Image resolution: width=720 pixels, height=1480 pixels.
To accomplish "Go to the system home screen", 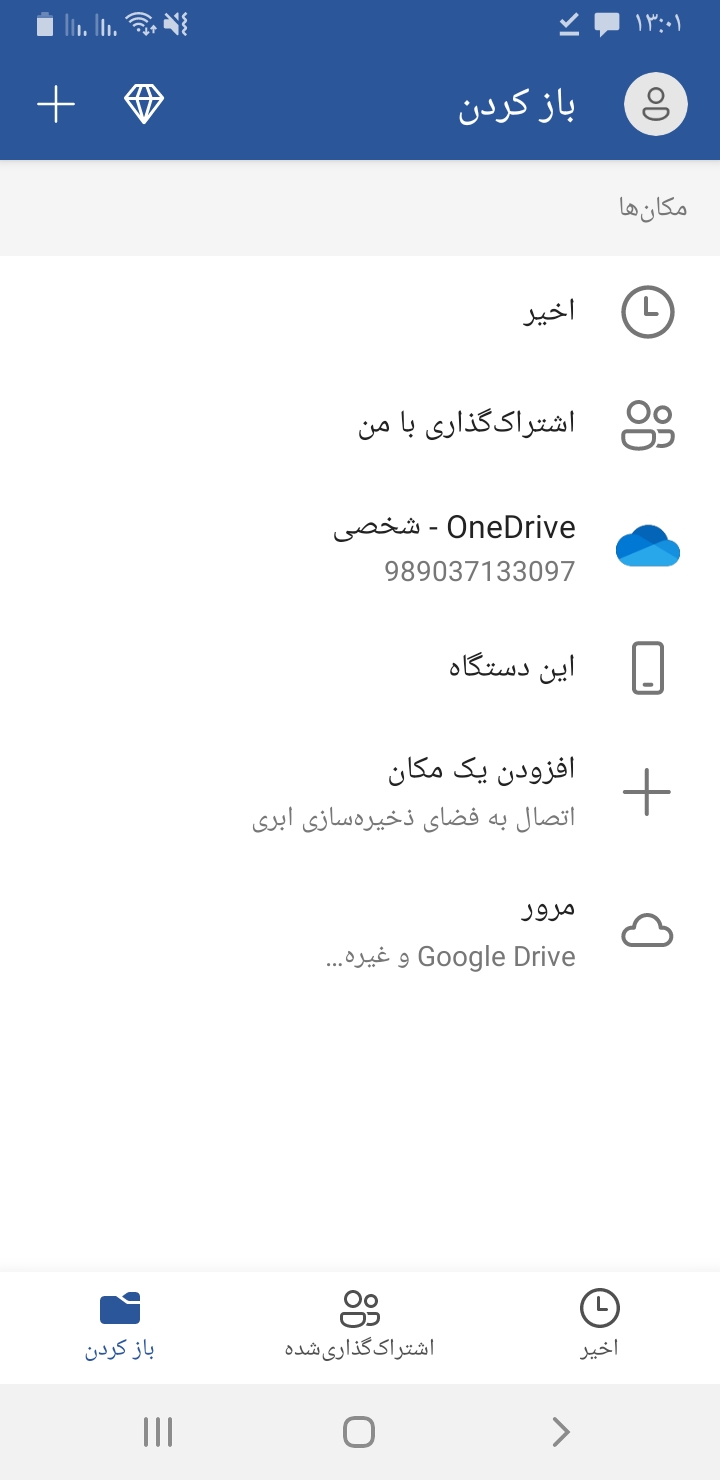I will 359,1432.
